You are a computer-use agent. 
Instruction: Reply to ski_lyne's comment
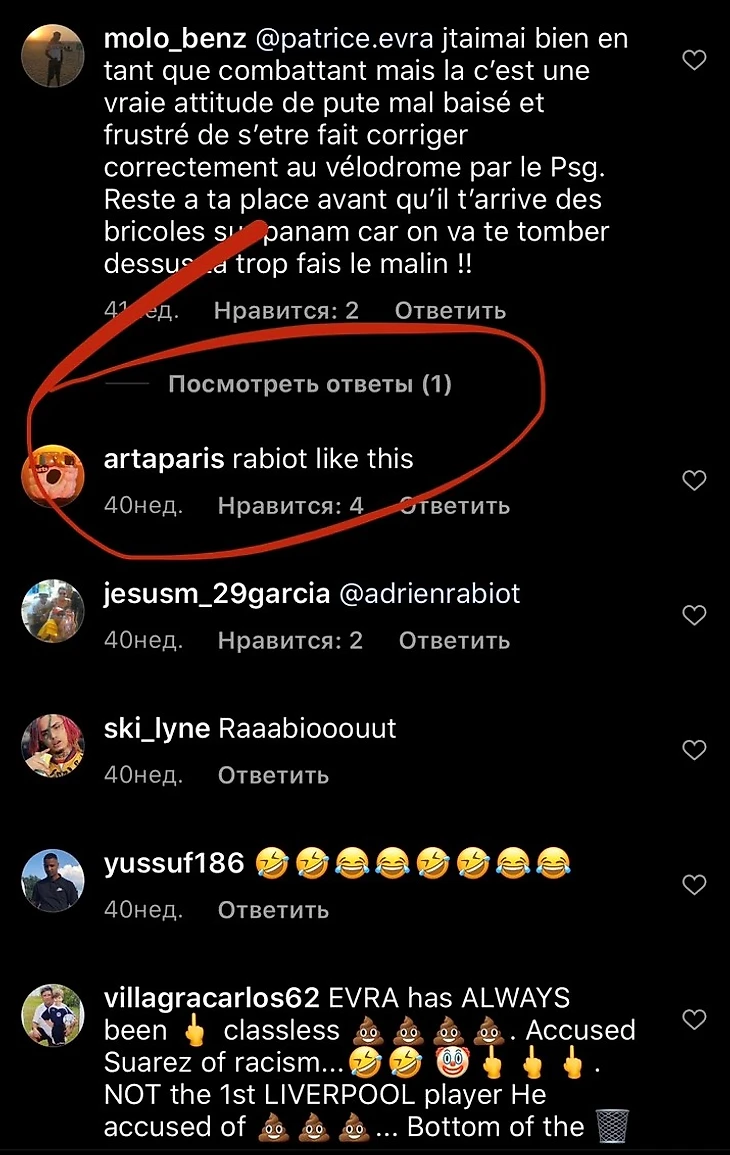click(273, 775)
